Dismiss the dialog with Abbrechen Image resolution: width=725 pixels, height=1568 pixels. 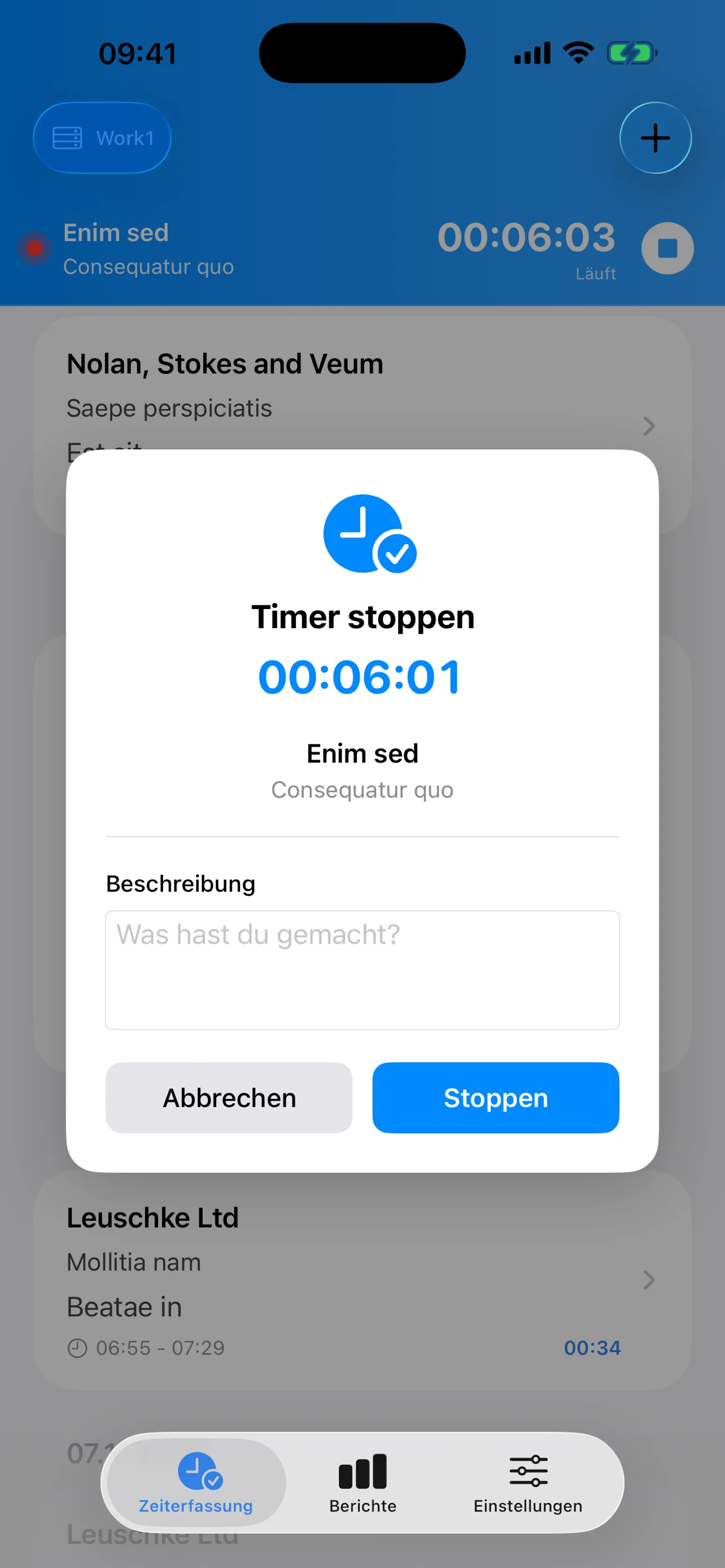click(228, 1097)
